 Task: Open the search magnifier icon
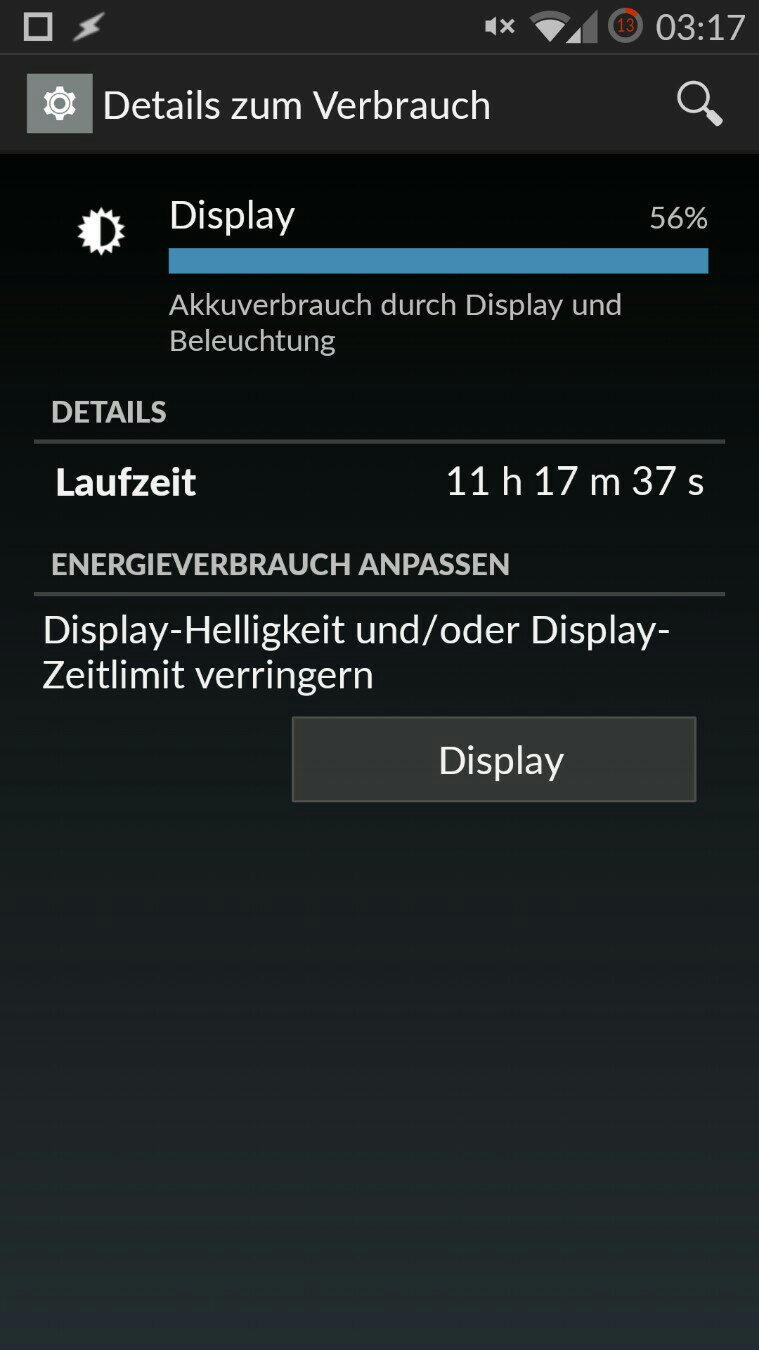[x=698, y=104]
